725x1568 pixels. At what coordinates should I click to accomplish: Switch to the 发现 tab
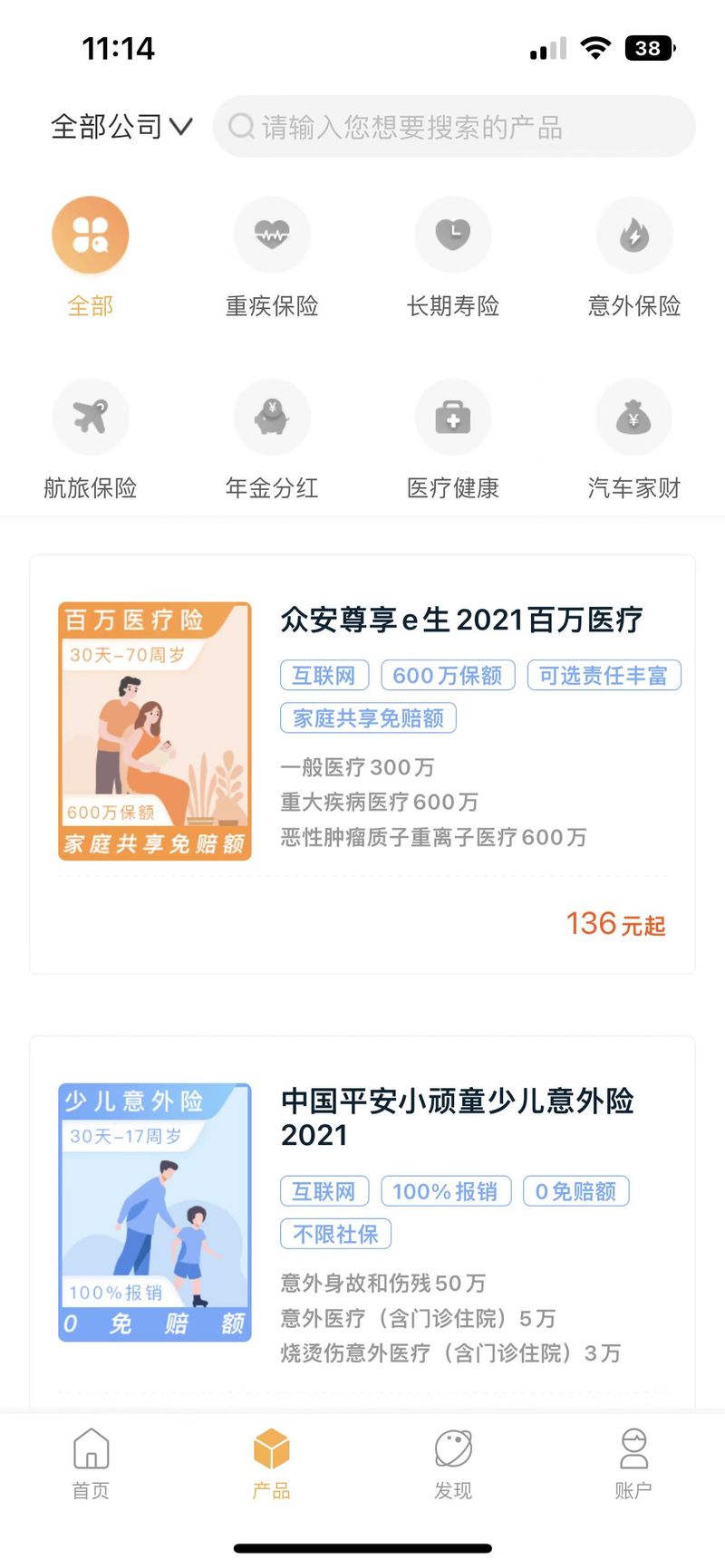453,1464
